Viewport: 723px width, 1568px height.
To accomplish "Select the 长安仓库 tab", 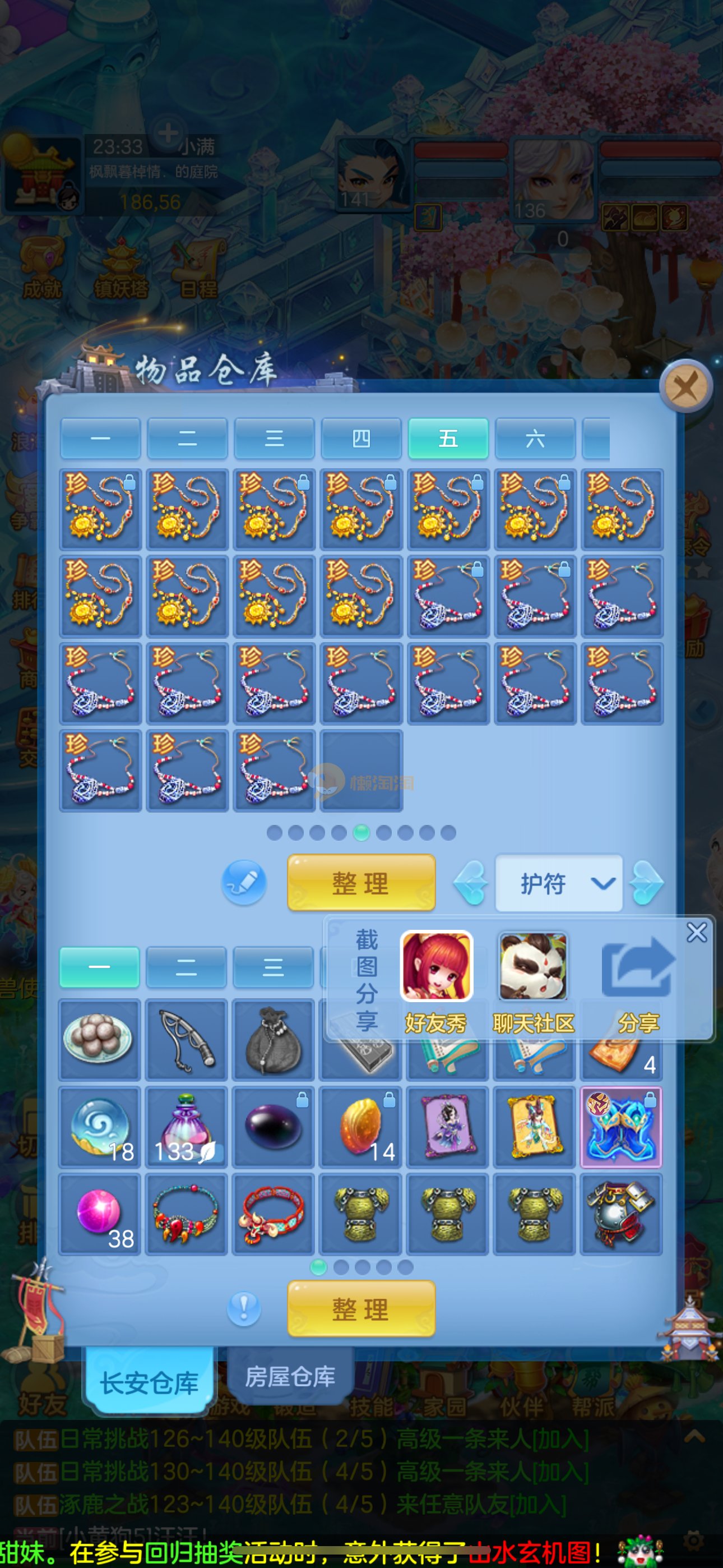I will pyautogui.click(x=149, y=1383).
